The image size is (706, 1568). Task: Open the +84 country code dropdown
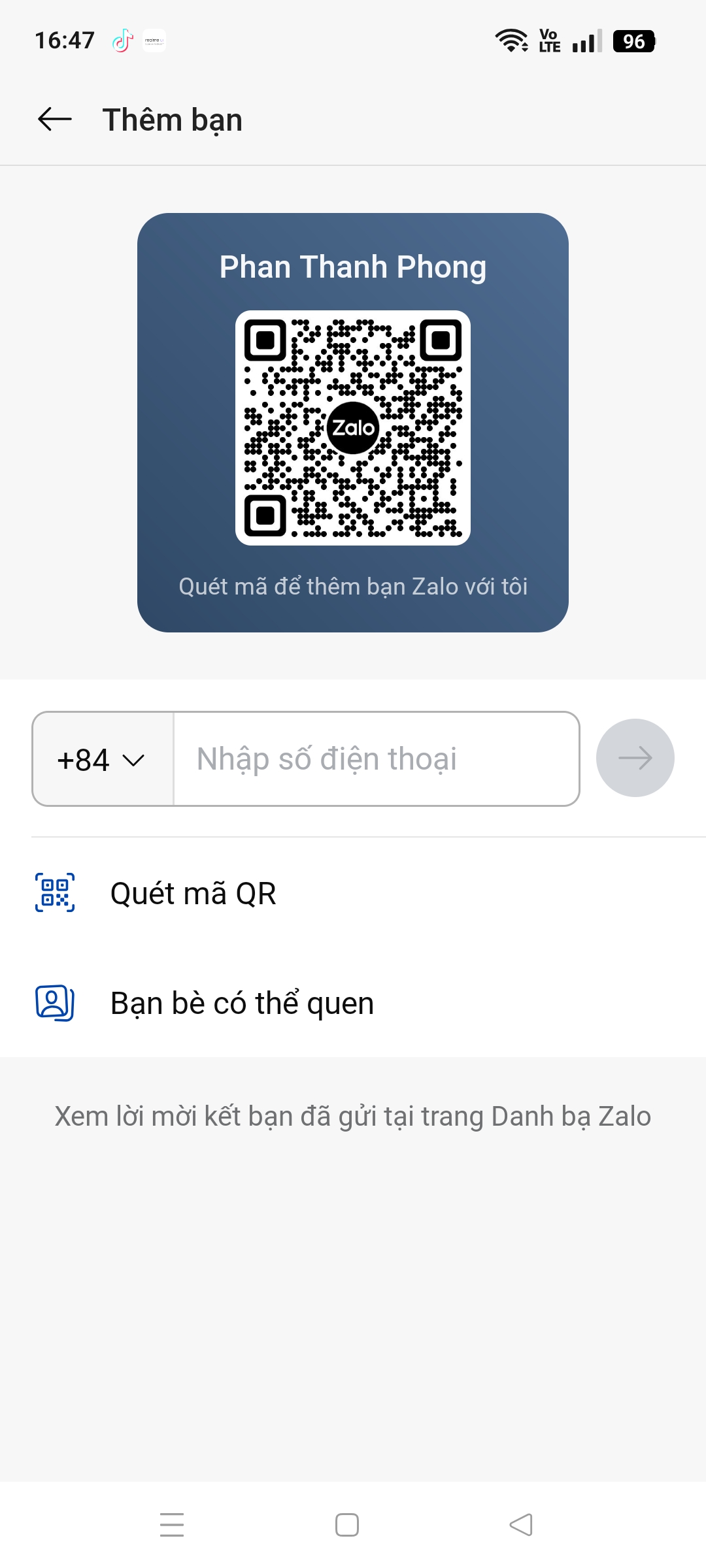tap(102, 759)
